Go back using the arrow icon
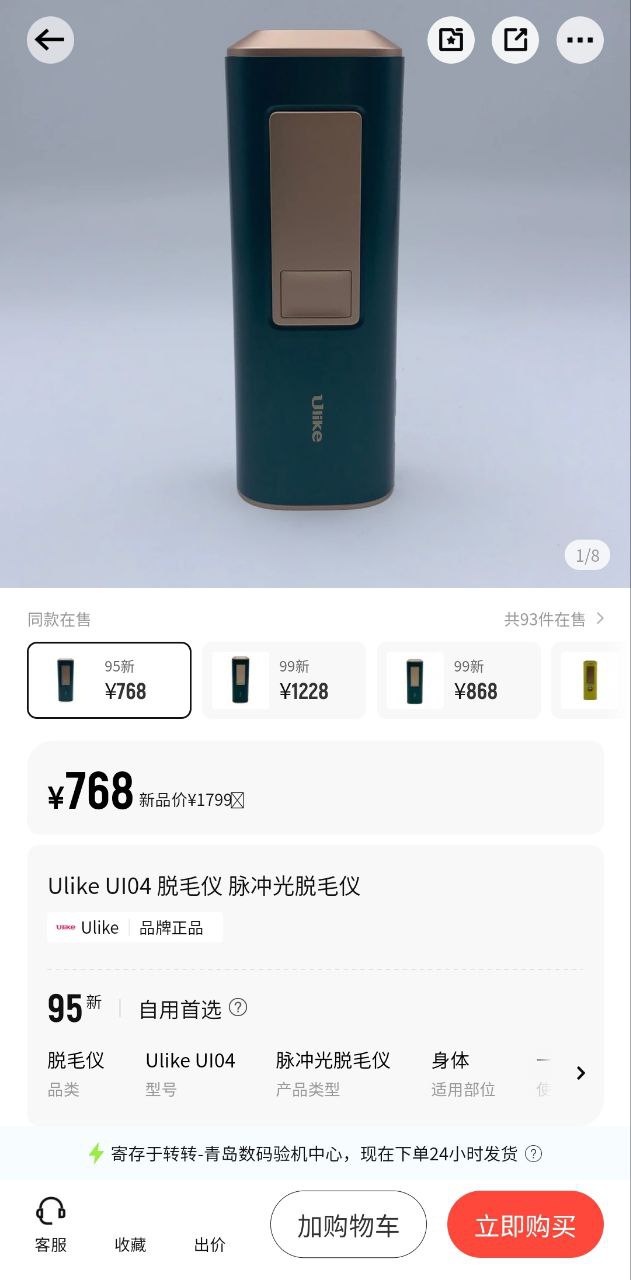The height and width of the screenshot is (1280, 631). click(x=50, y=40)
